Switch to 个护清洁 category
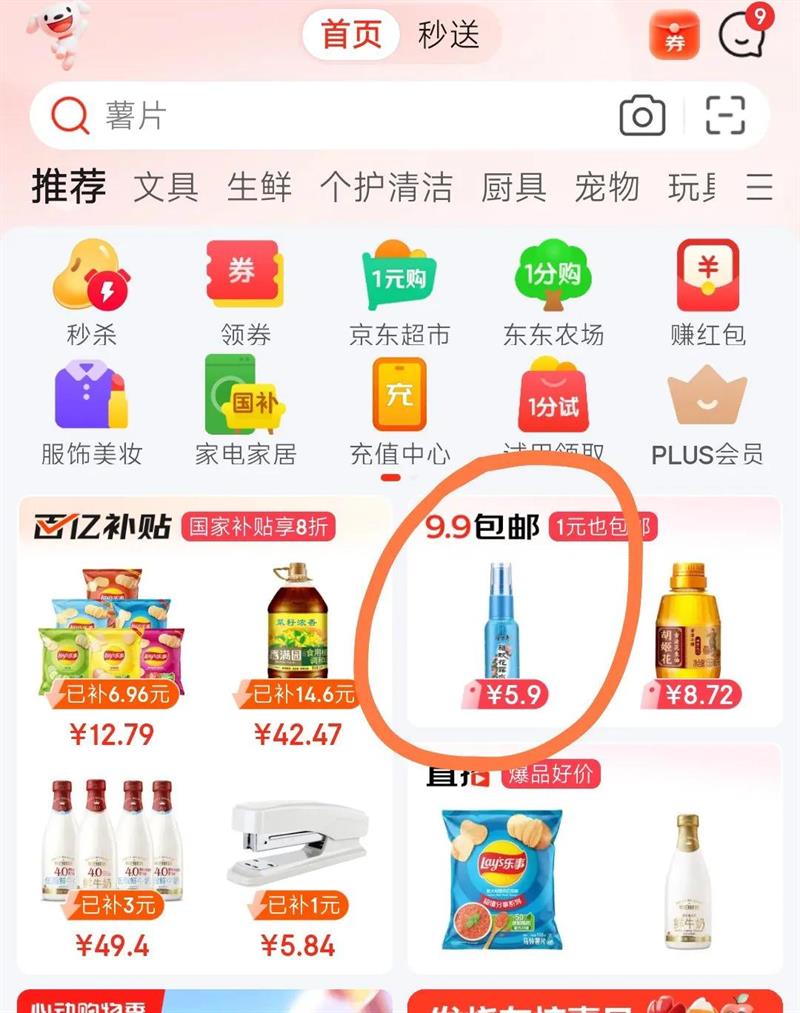 386,187
